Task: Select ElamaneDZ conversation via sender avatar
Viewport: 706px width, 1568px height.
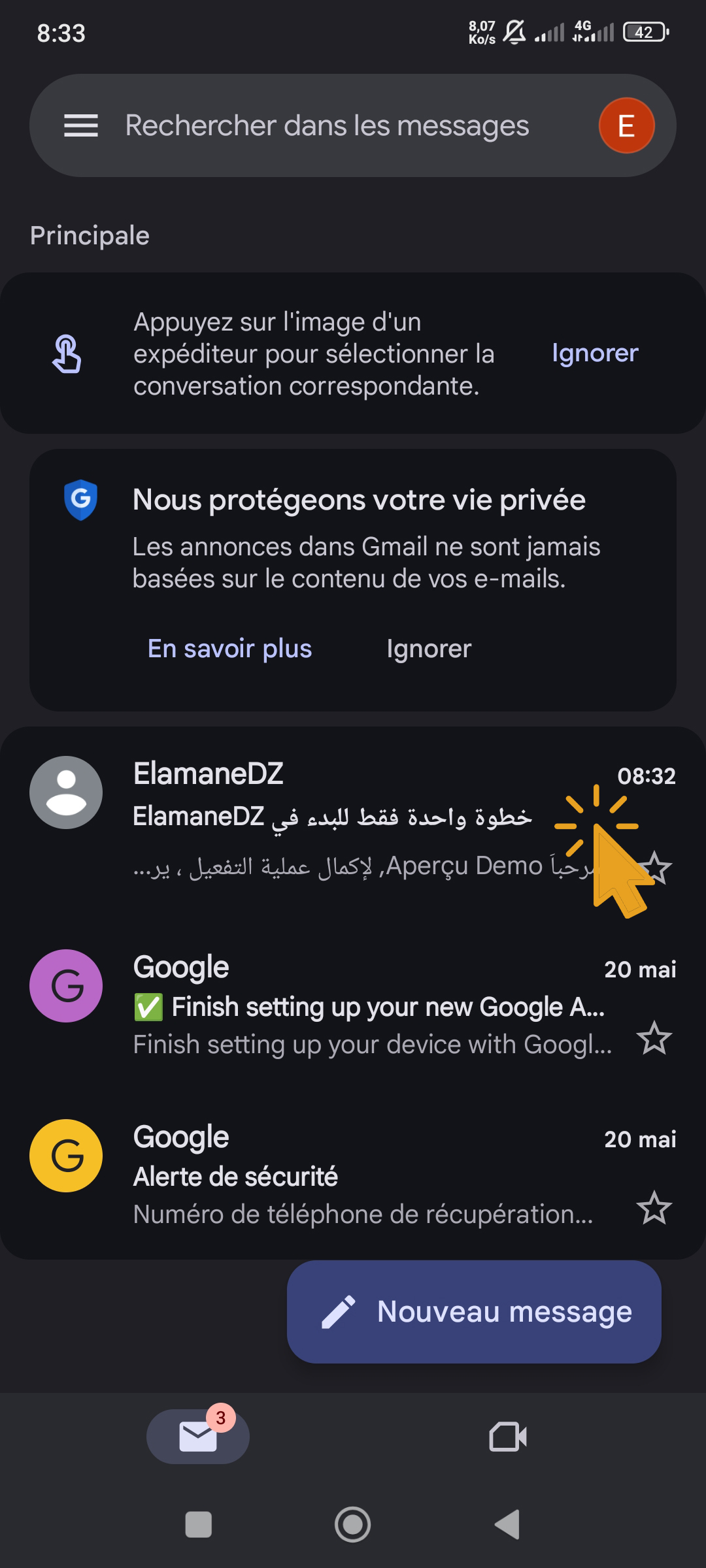Action: pos(66,792)
